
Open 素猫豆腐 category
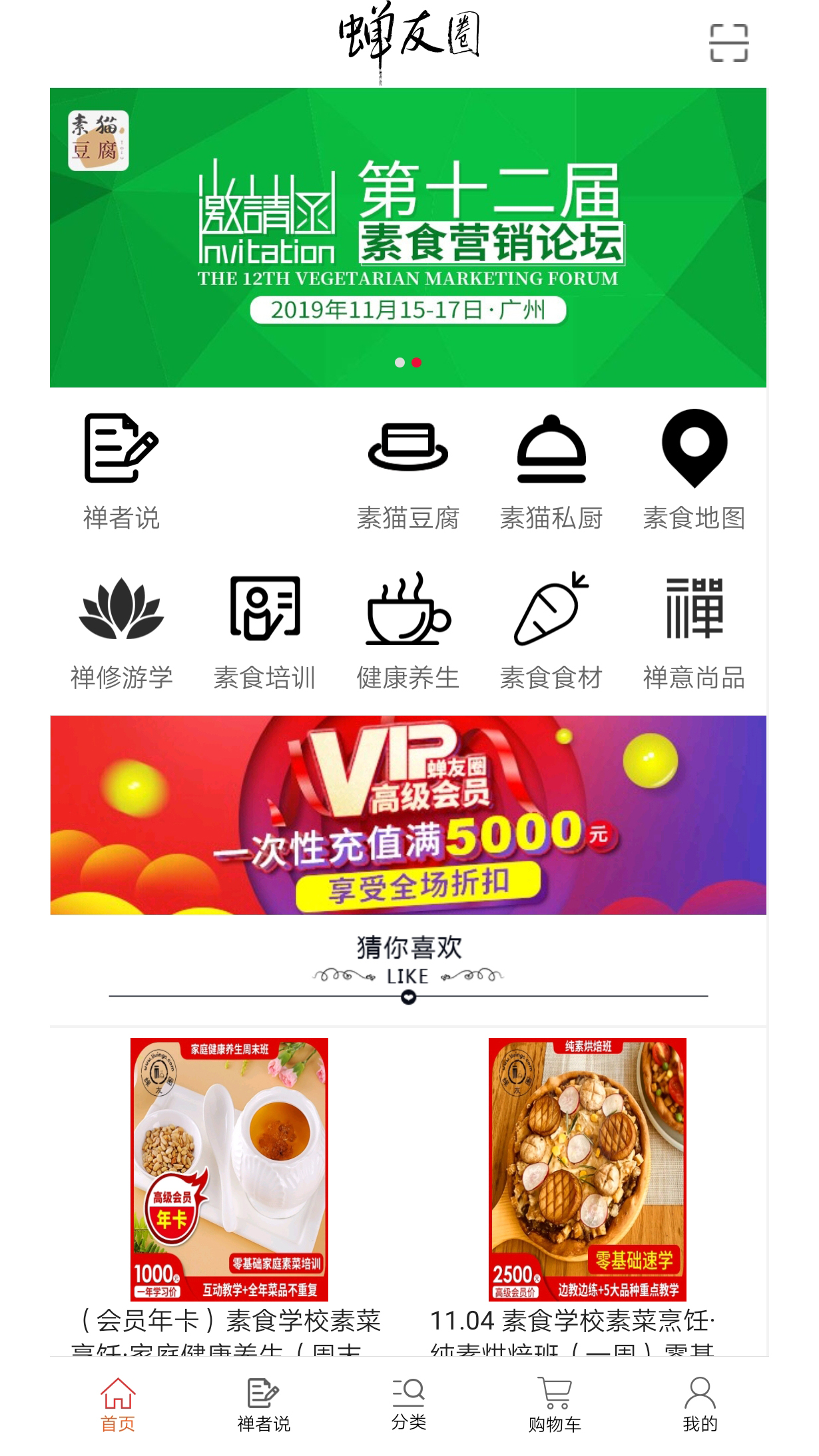pos(408,470)
